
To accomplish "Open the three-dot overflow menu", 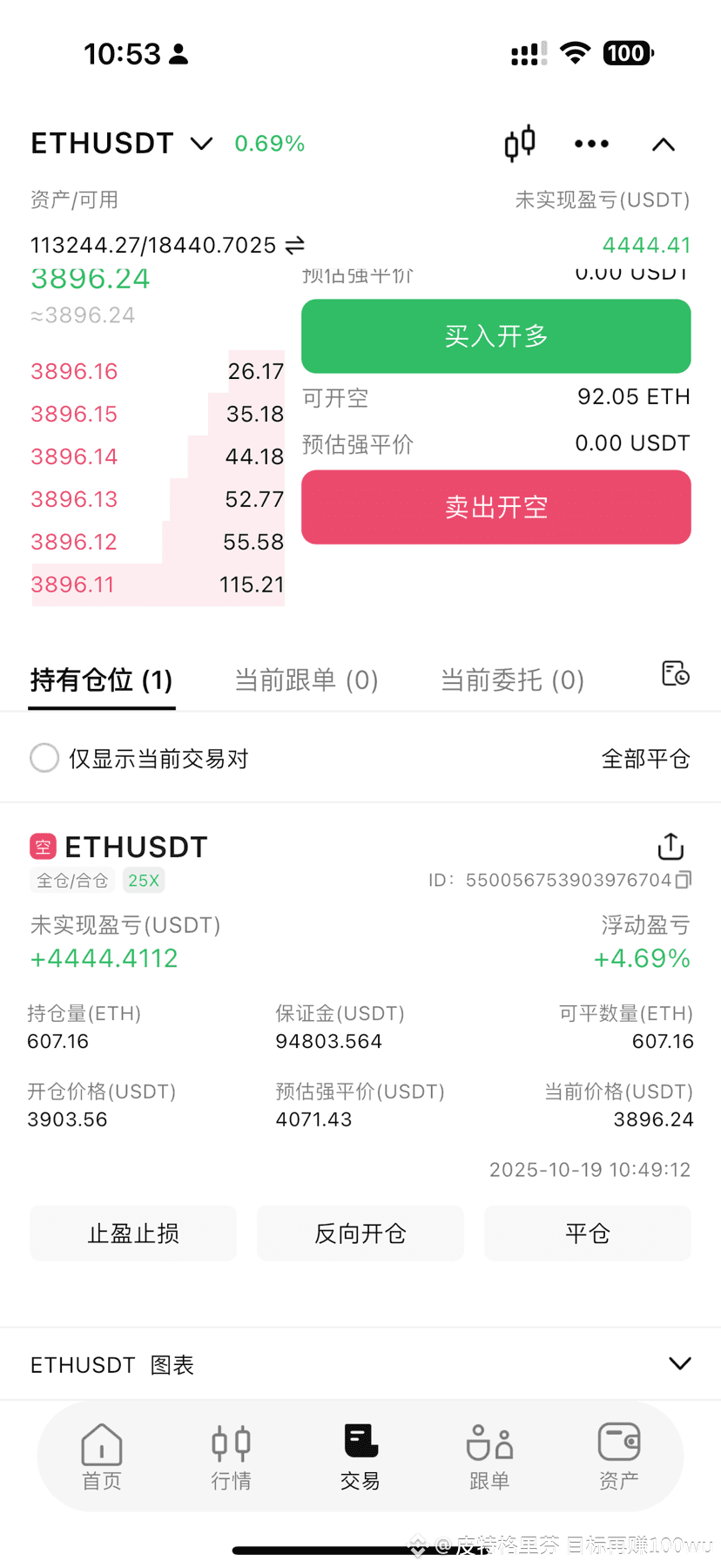I will pyautogui.click(x=591, y=144).
